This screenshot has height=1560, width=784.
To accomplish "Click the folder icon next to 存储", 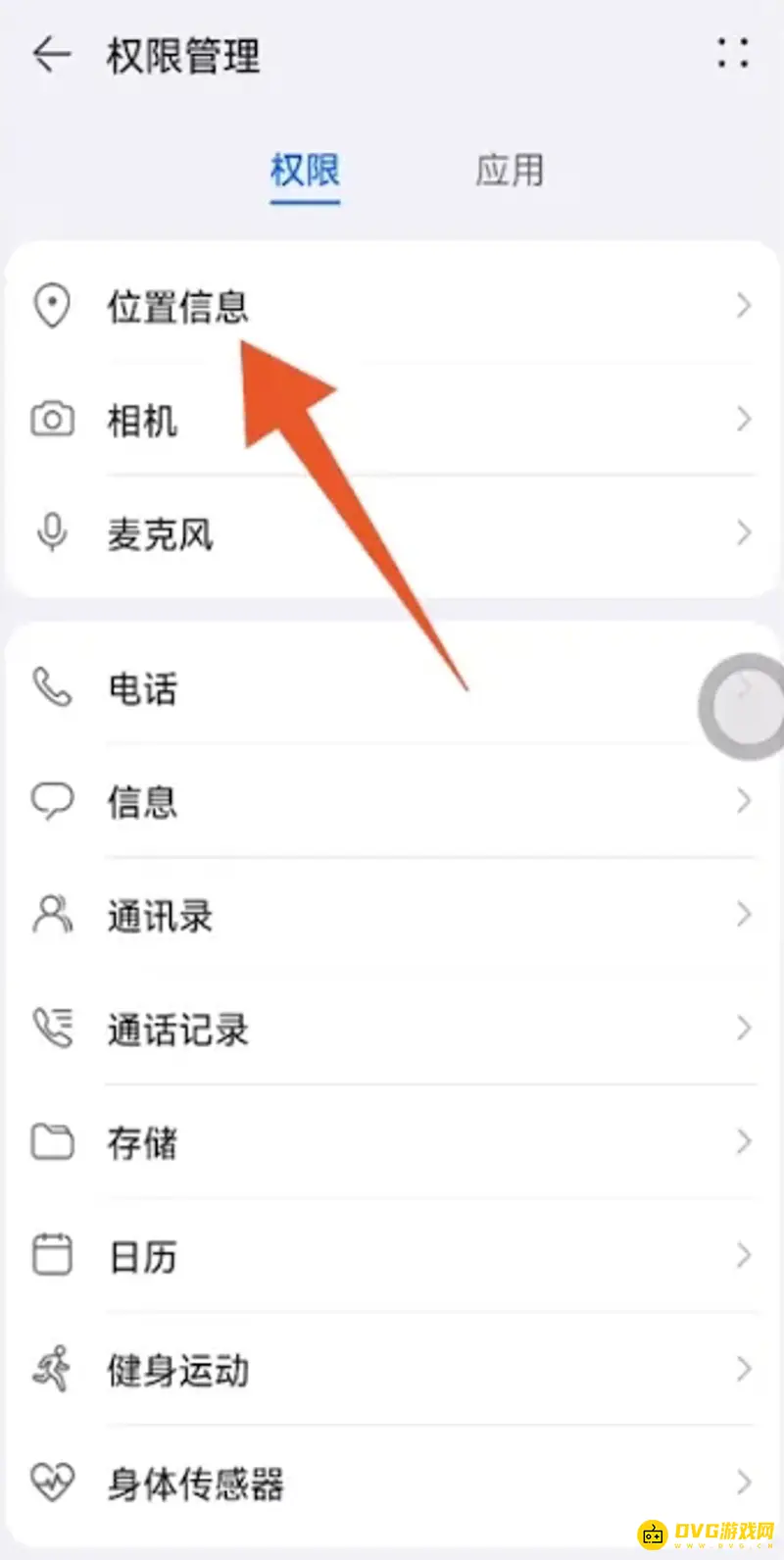I will (x=53, y=1142).
